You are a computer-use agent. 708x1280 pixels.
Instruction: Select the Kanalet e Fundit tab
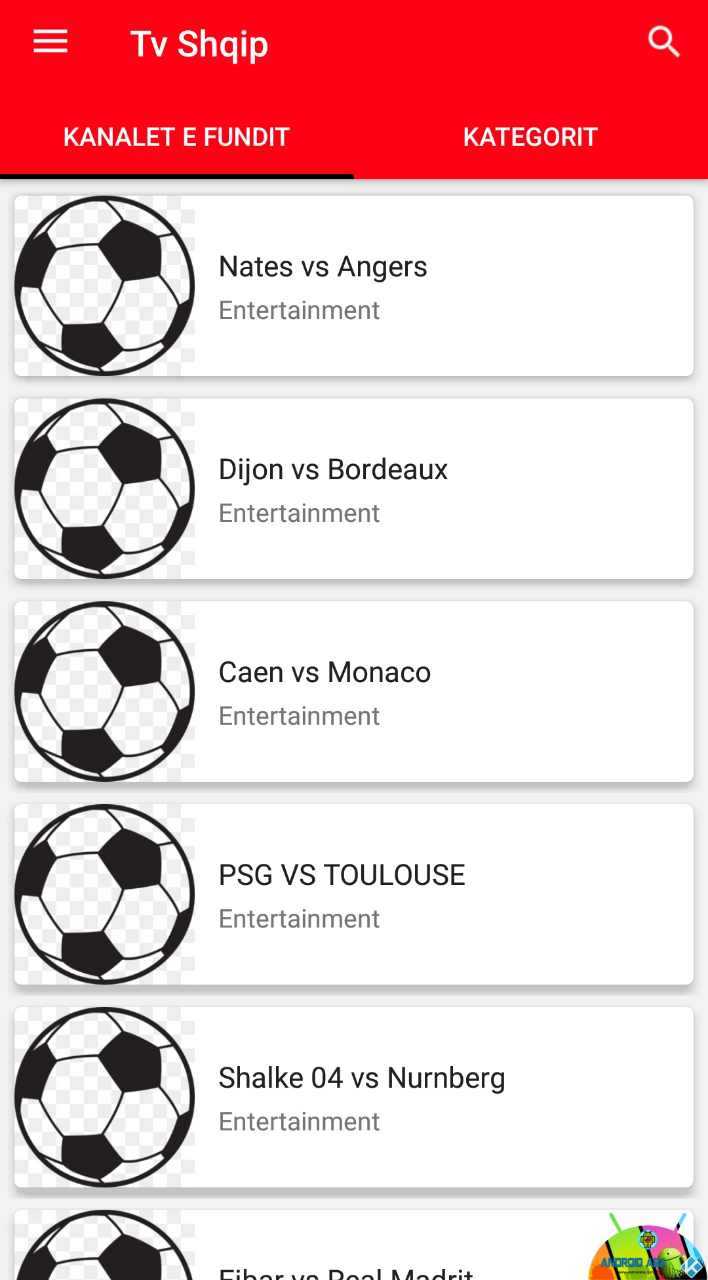point(176,137)
